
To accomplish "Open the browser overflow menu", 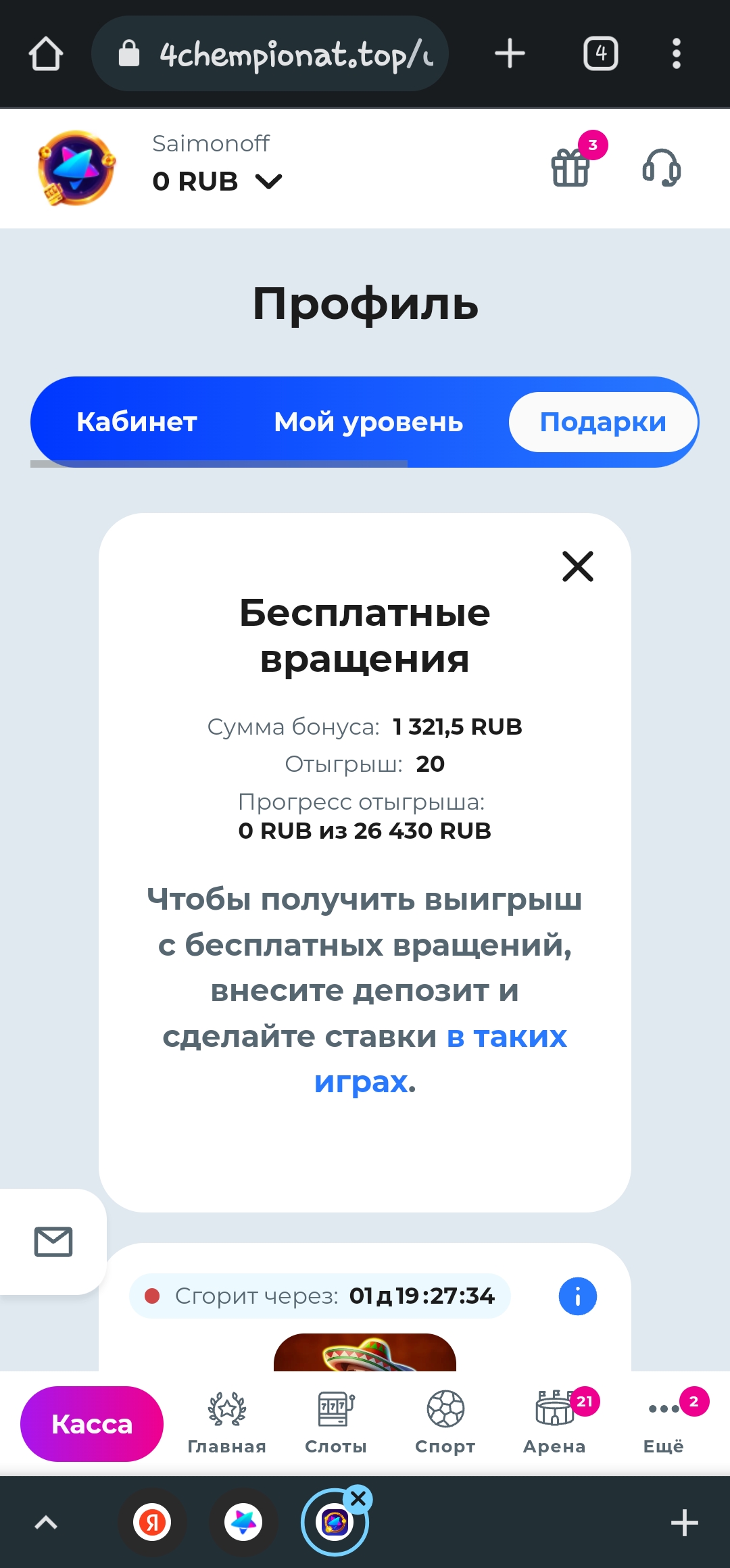I will (676, 54).
